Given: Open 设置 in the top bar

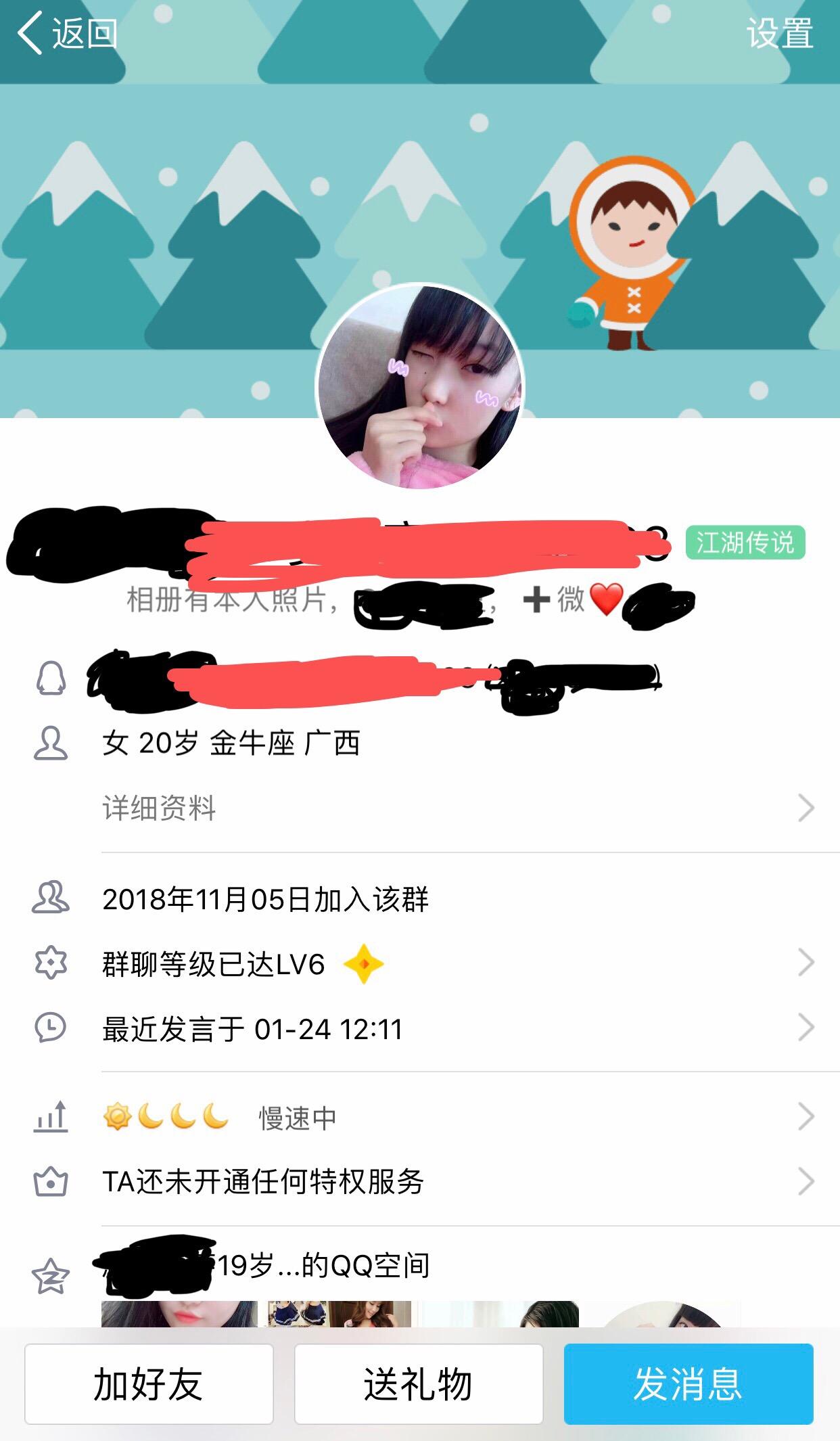Looking at the screenshot, I should coord(779,33).
